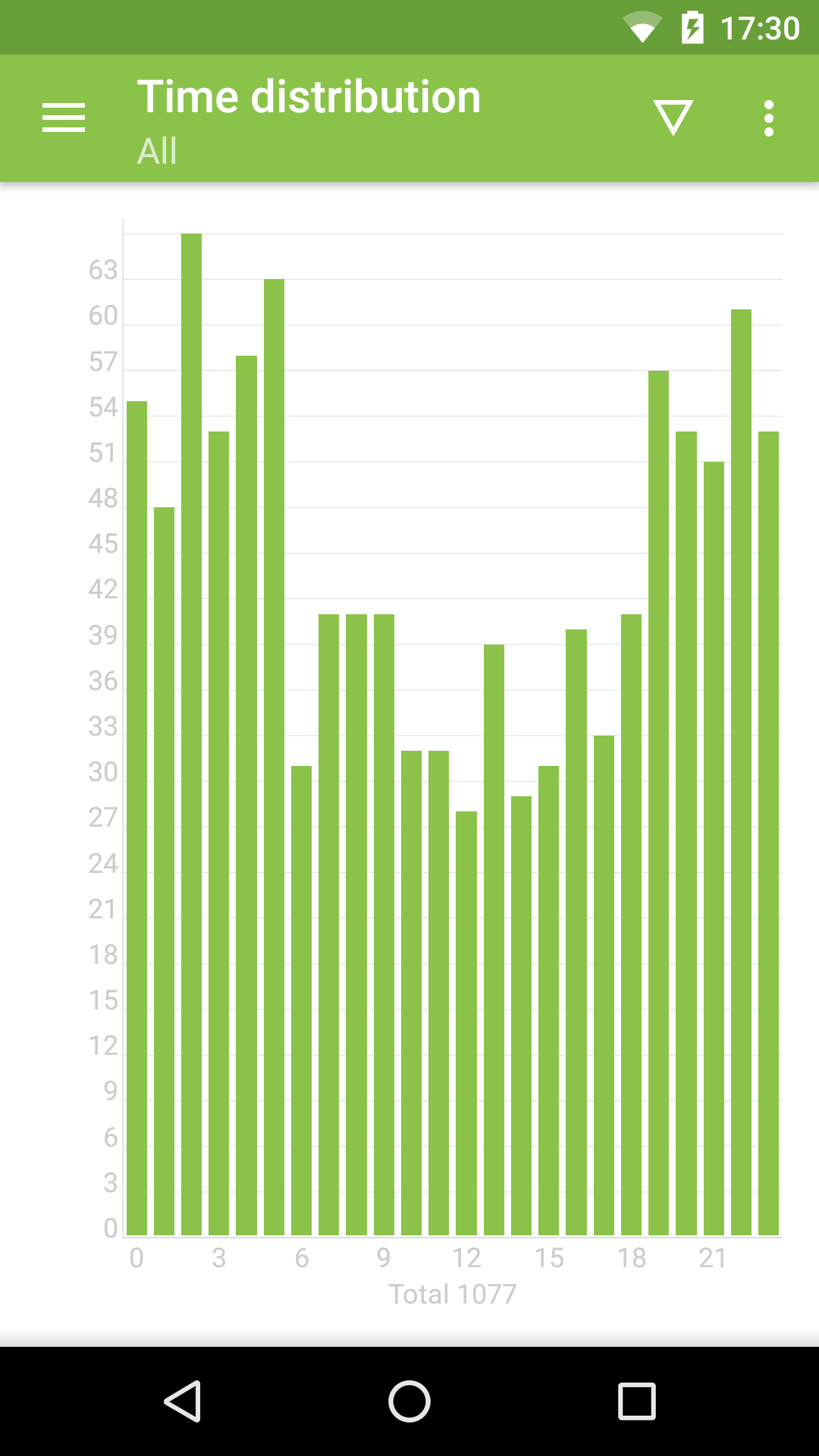Open the filter triangle icon
This screenshot has width=819, height=1456.
(x=673, y=118)
